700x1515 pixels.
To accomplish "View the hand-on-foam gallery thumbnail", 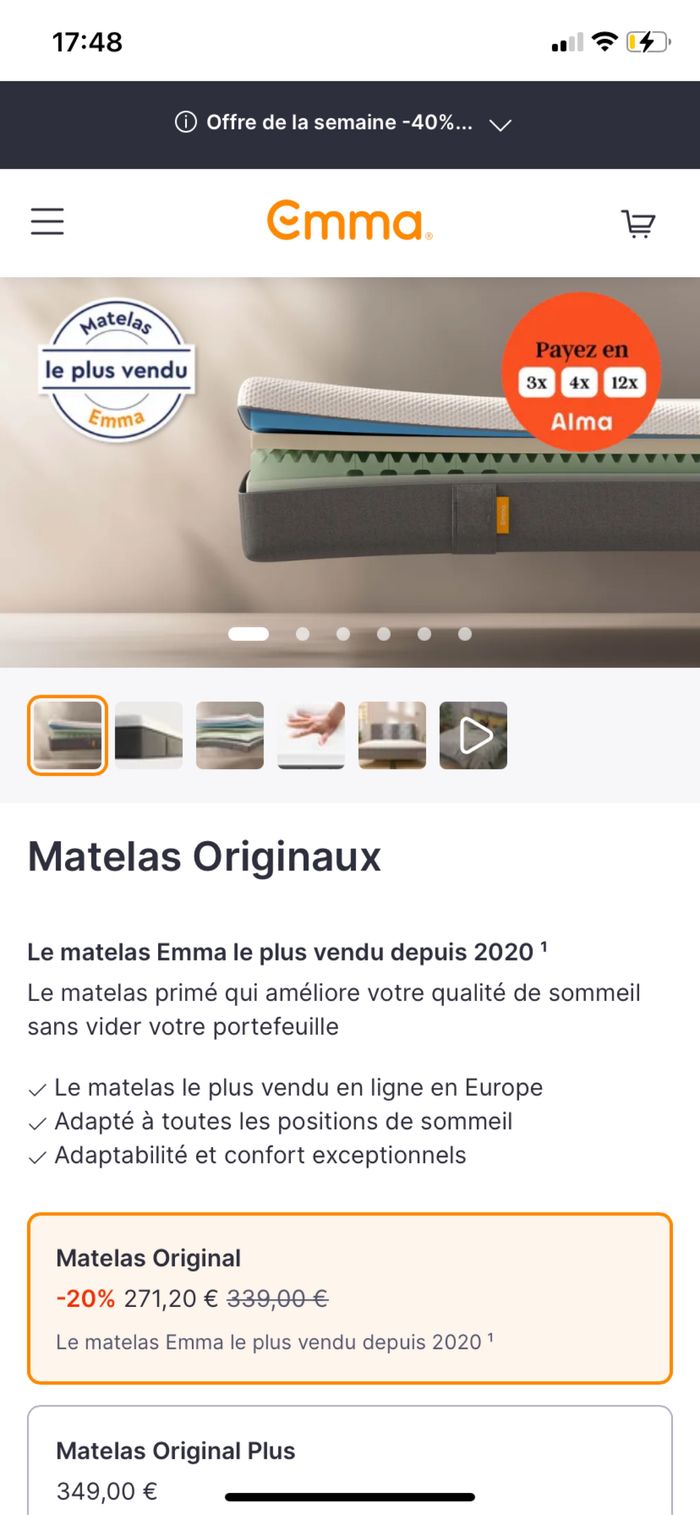I will point(311,735).
